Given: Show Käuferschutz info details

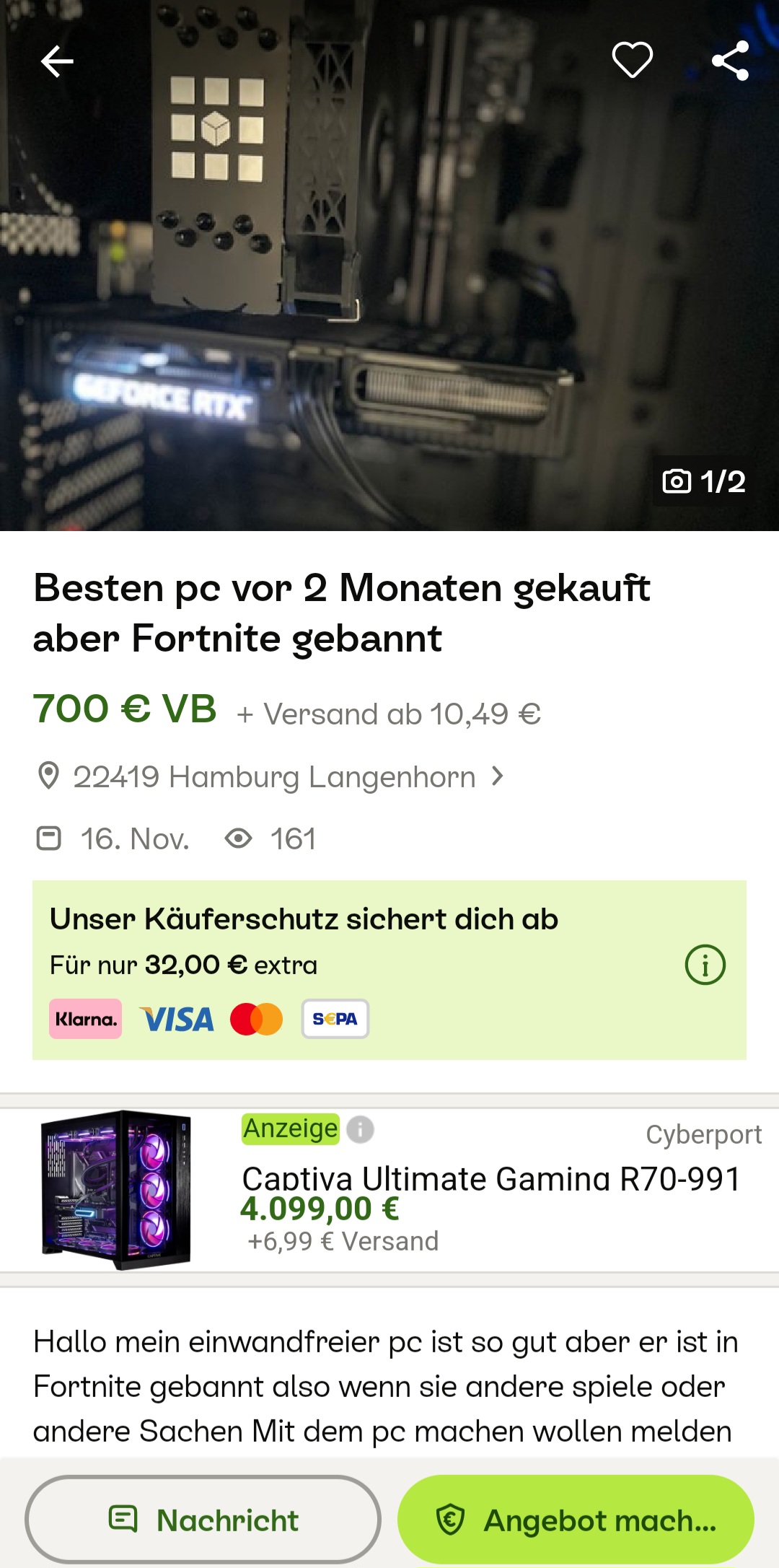Looking at the screenshot, I should tap(705, 965).
